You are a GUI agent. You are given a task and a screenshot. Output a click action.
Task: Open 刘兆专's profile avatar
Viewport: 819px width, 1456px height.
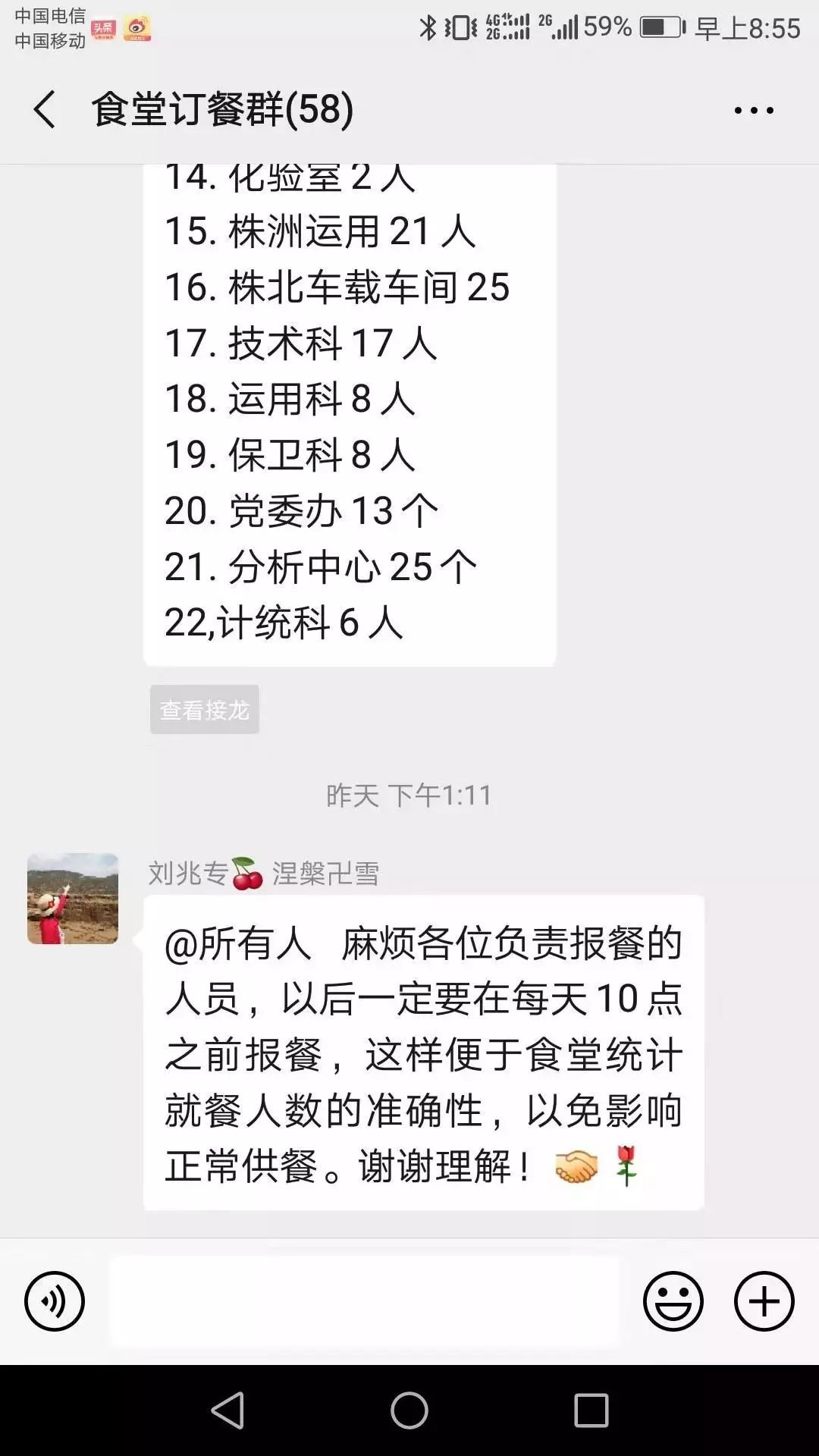coord(73,899)
